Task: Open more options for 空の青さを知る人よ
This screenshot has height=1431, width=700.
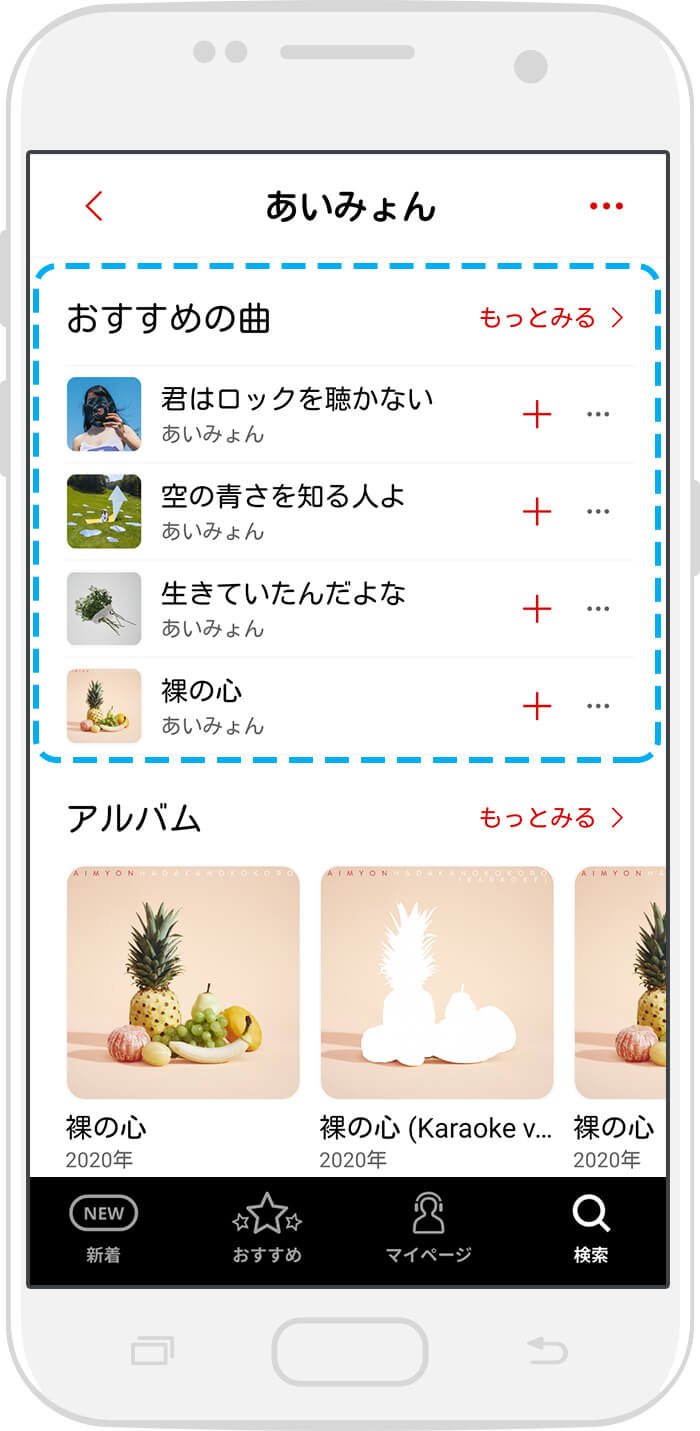Action: pos(598,511)
